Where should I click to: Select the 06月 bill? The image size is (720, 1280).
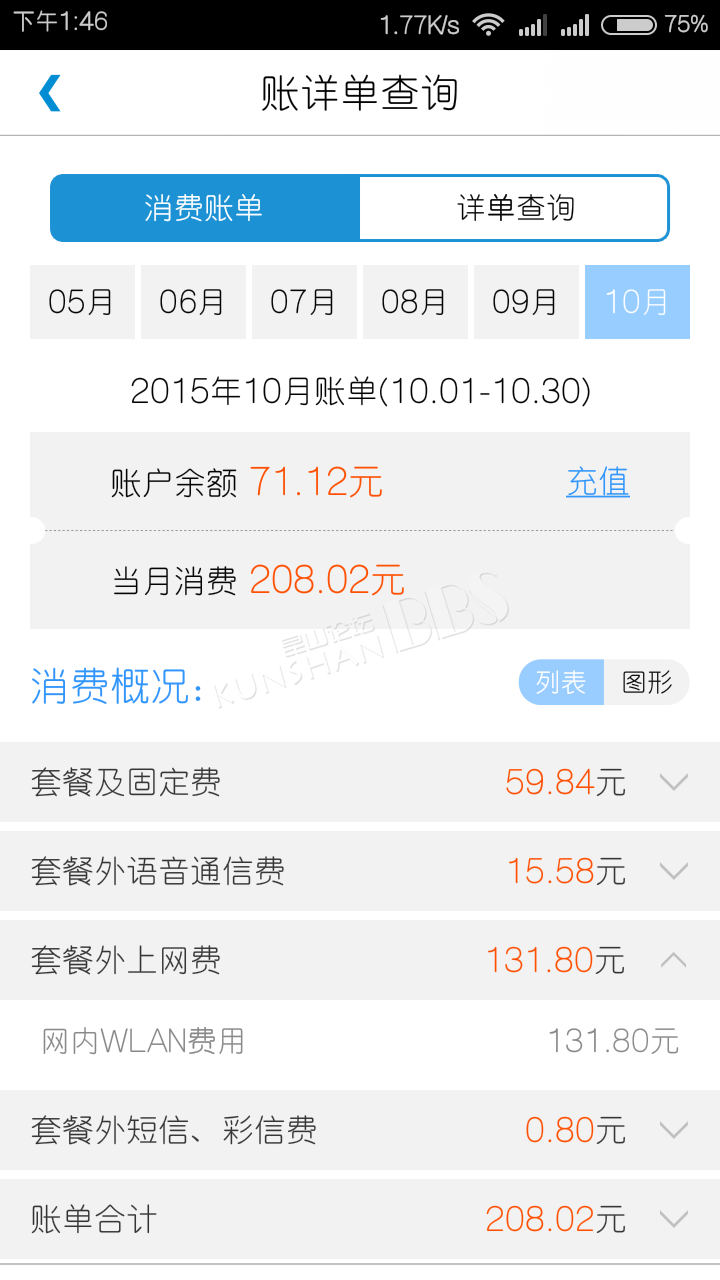click(x=193, y=302)
